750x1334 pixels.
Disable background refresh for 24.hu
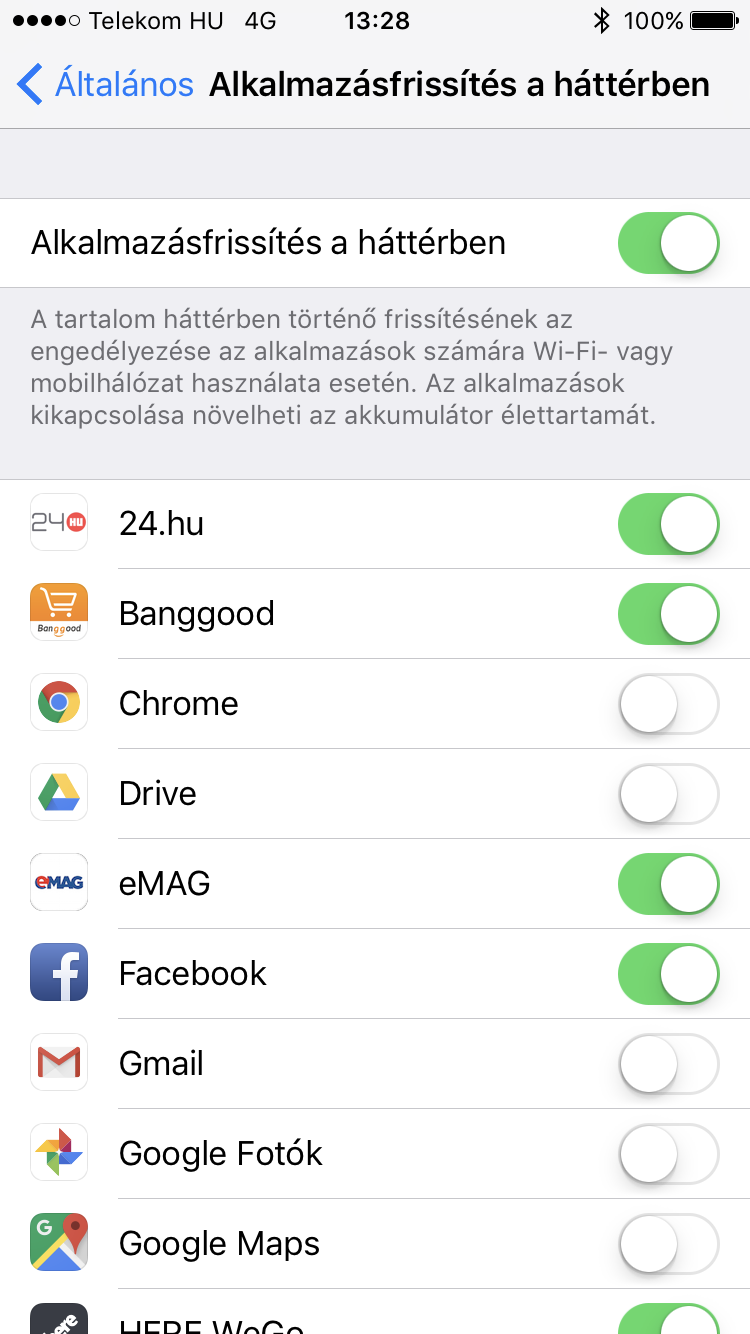tap(668, 523)
